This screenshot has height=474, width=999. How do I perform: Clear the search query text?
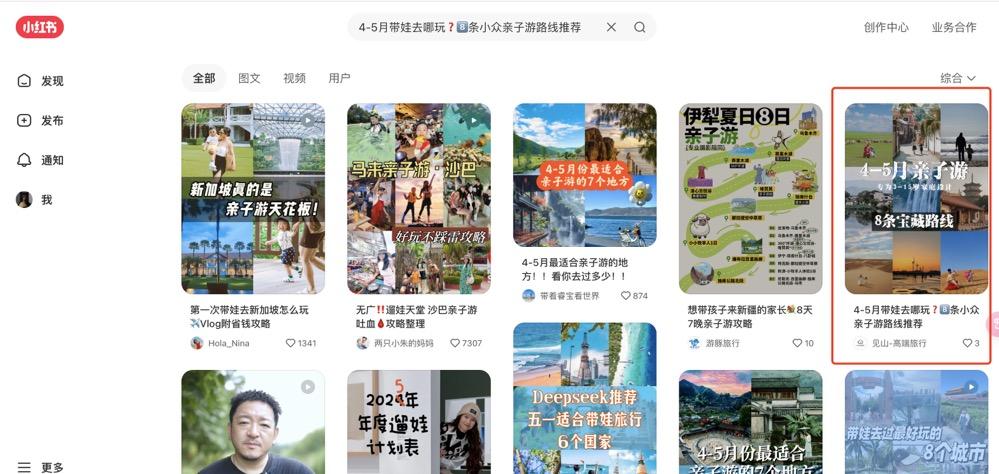pos(611,27)
